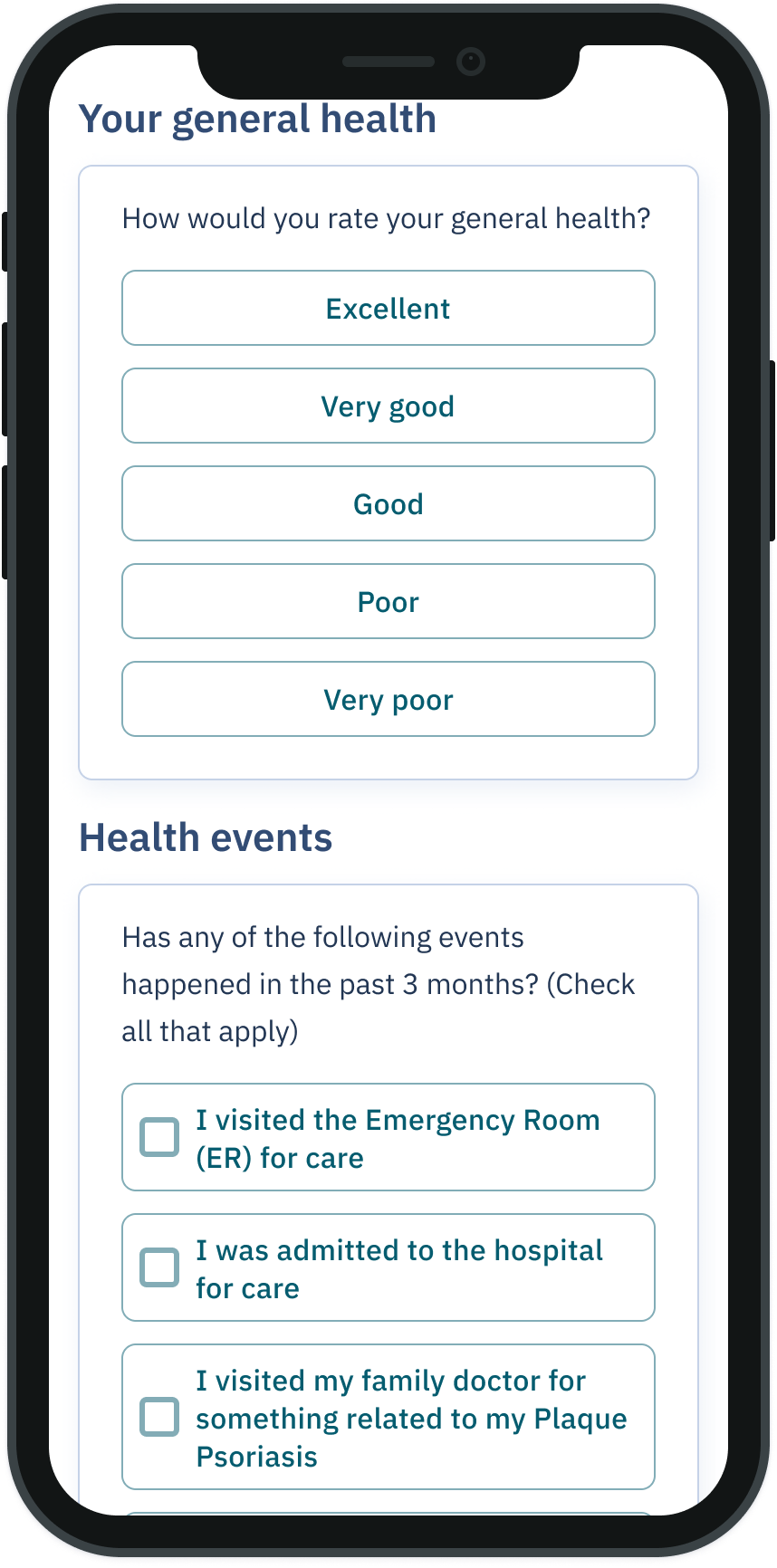
Task: Check the Emergency Room visit box
Action: click(159, 1137)
